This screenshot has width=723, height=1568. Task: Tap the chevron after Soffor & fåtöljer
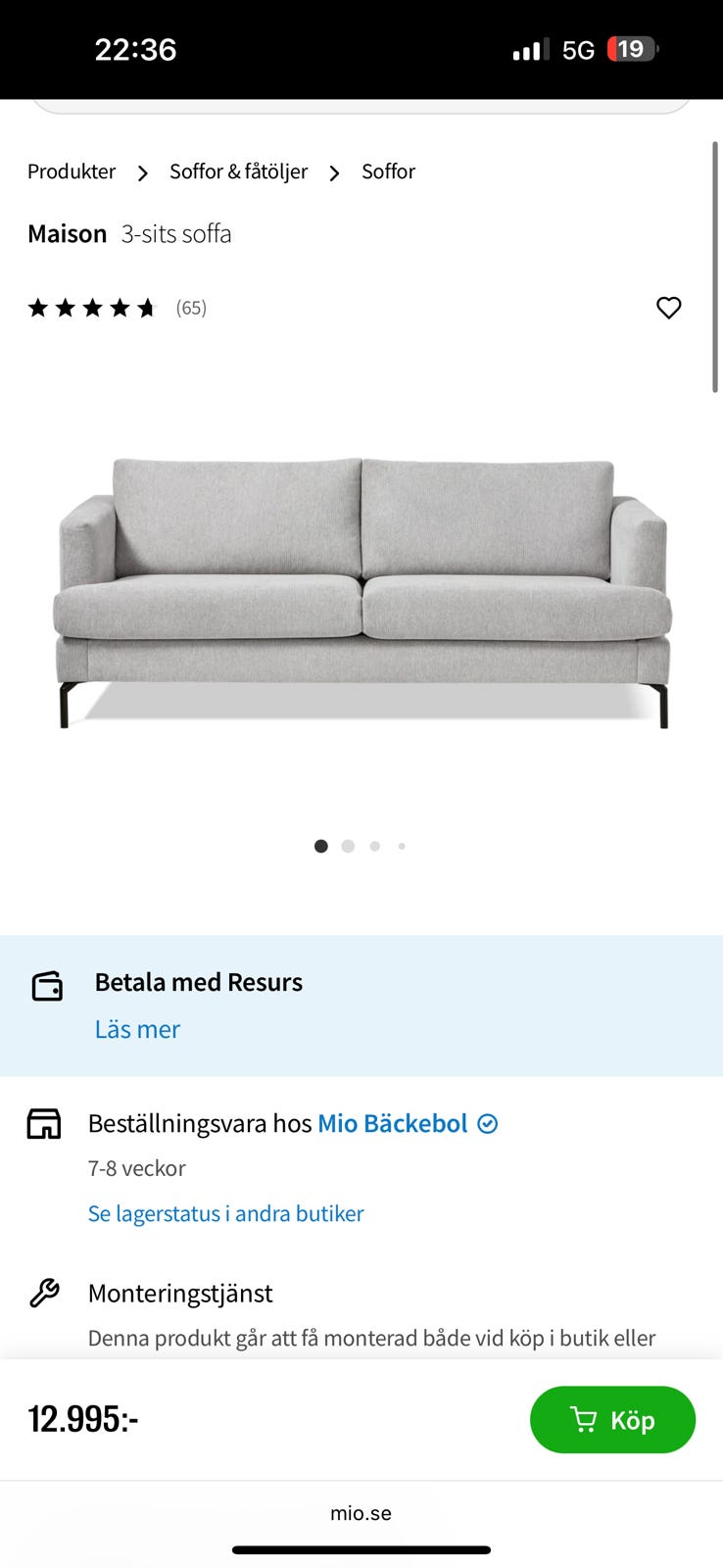334,171
